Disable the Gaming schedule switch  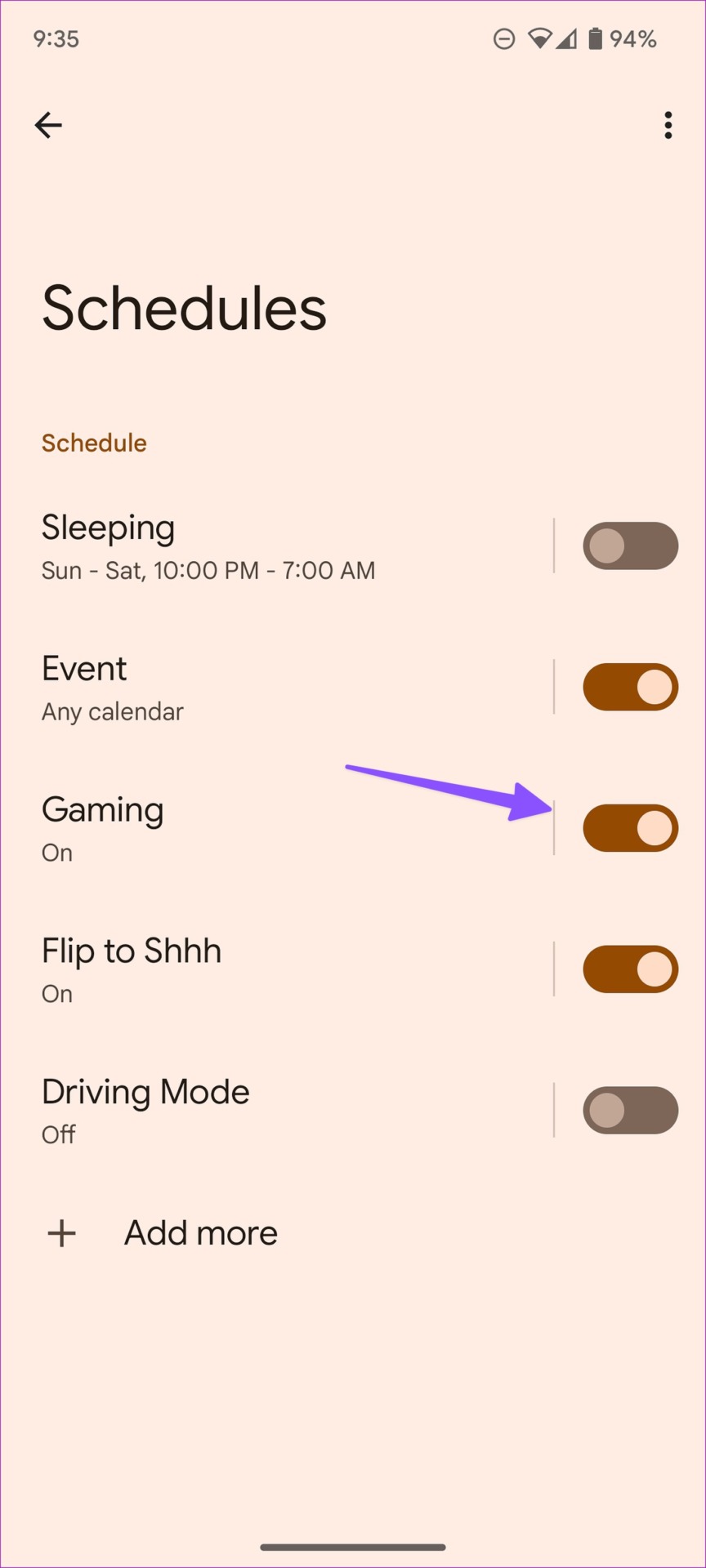[630, 828]
